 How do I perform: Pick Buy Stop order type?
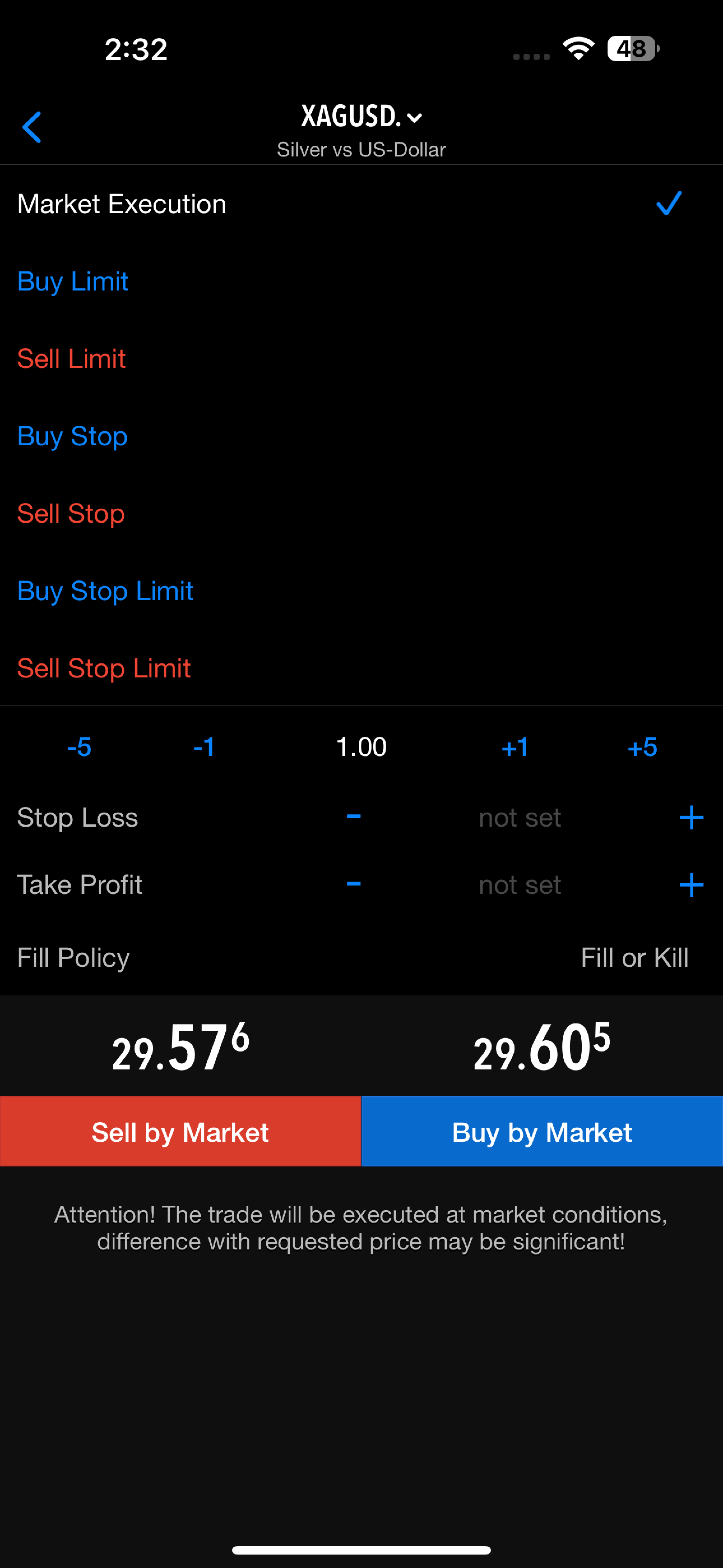click(72, 436)
